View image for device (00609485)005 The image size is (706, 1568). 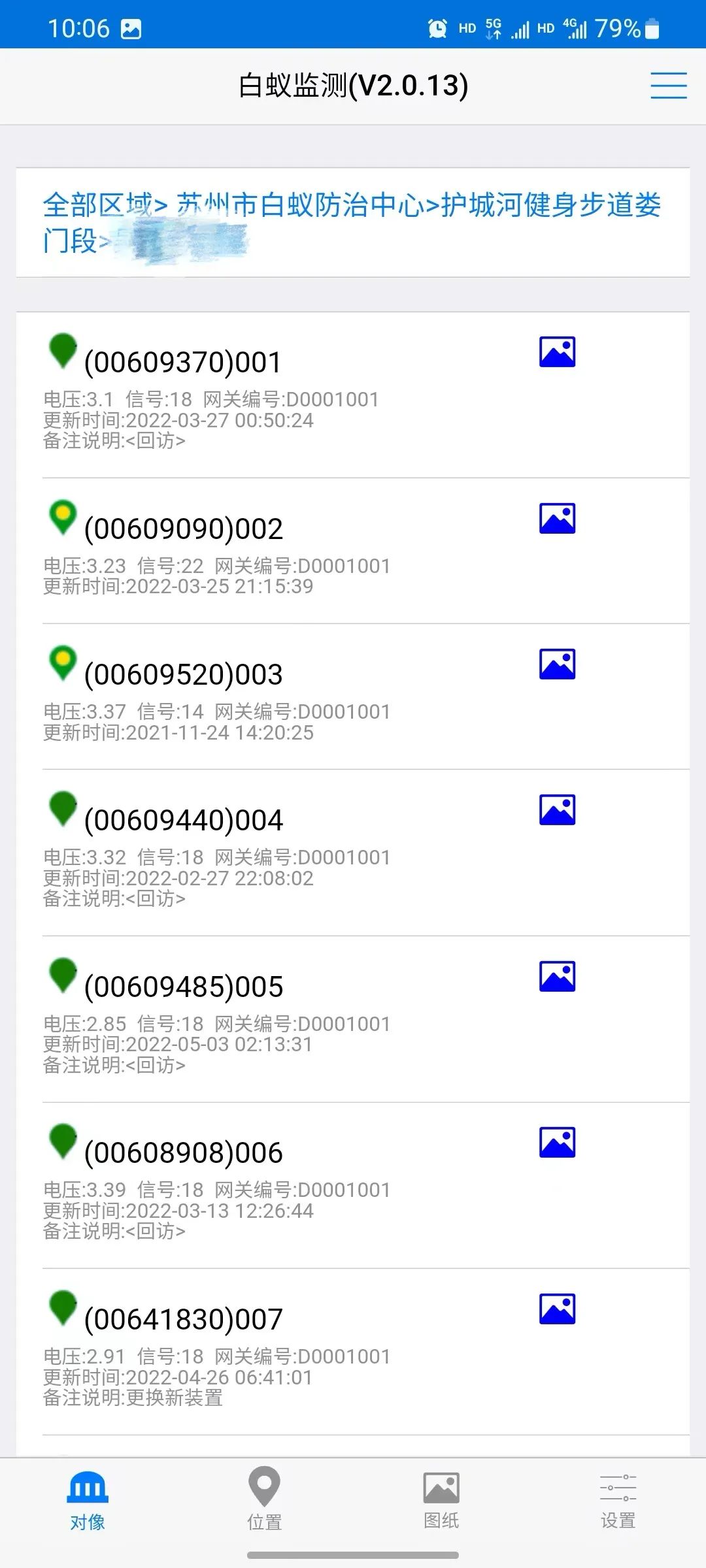pos(557,977)
